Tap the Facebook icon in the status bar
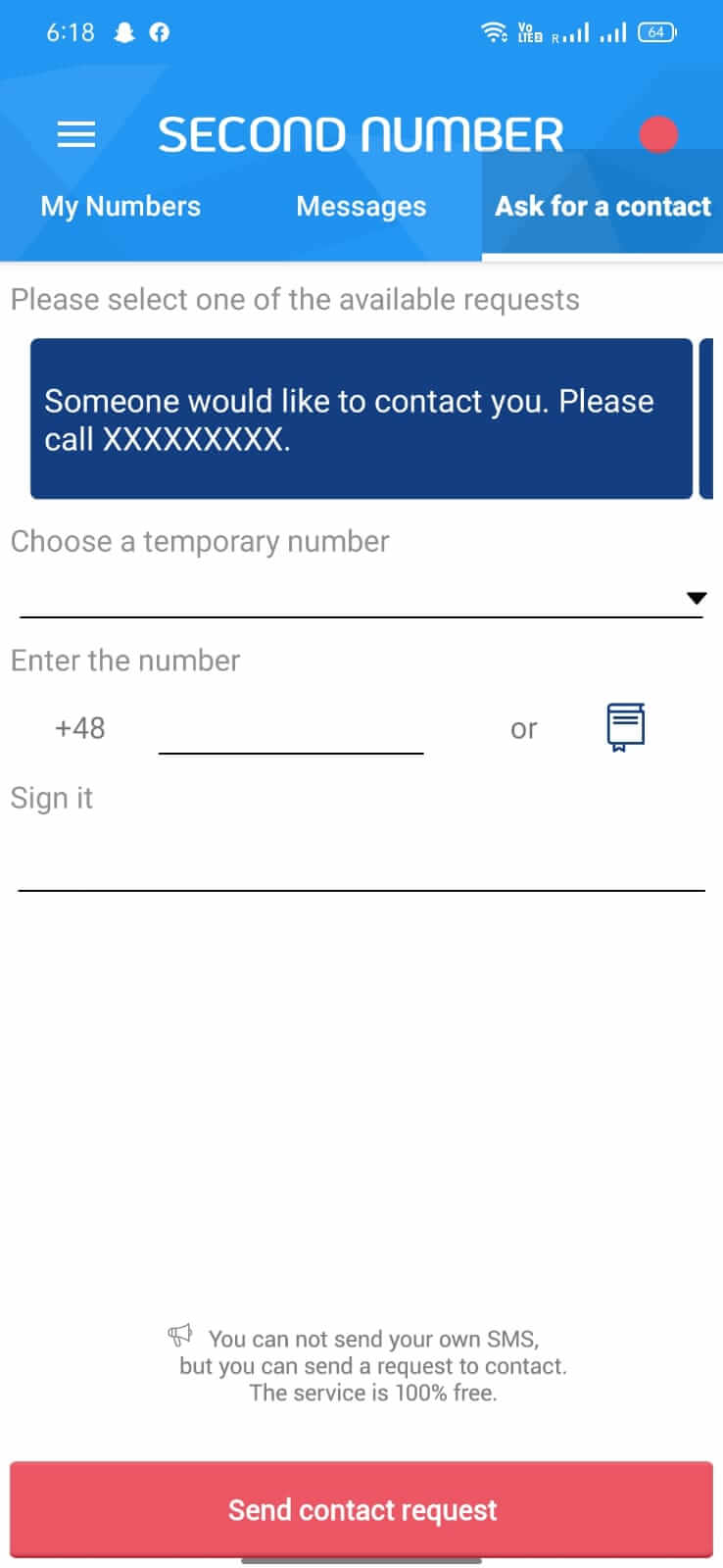This screenshot has height=1568, width=723. (x=159, y=31)
